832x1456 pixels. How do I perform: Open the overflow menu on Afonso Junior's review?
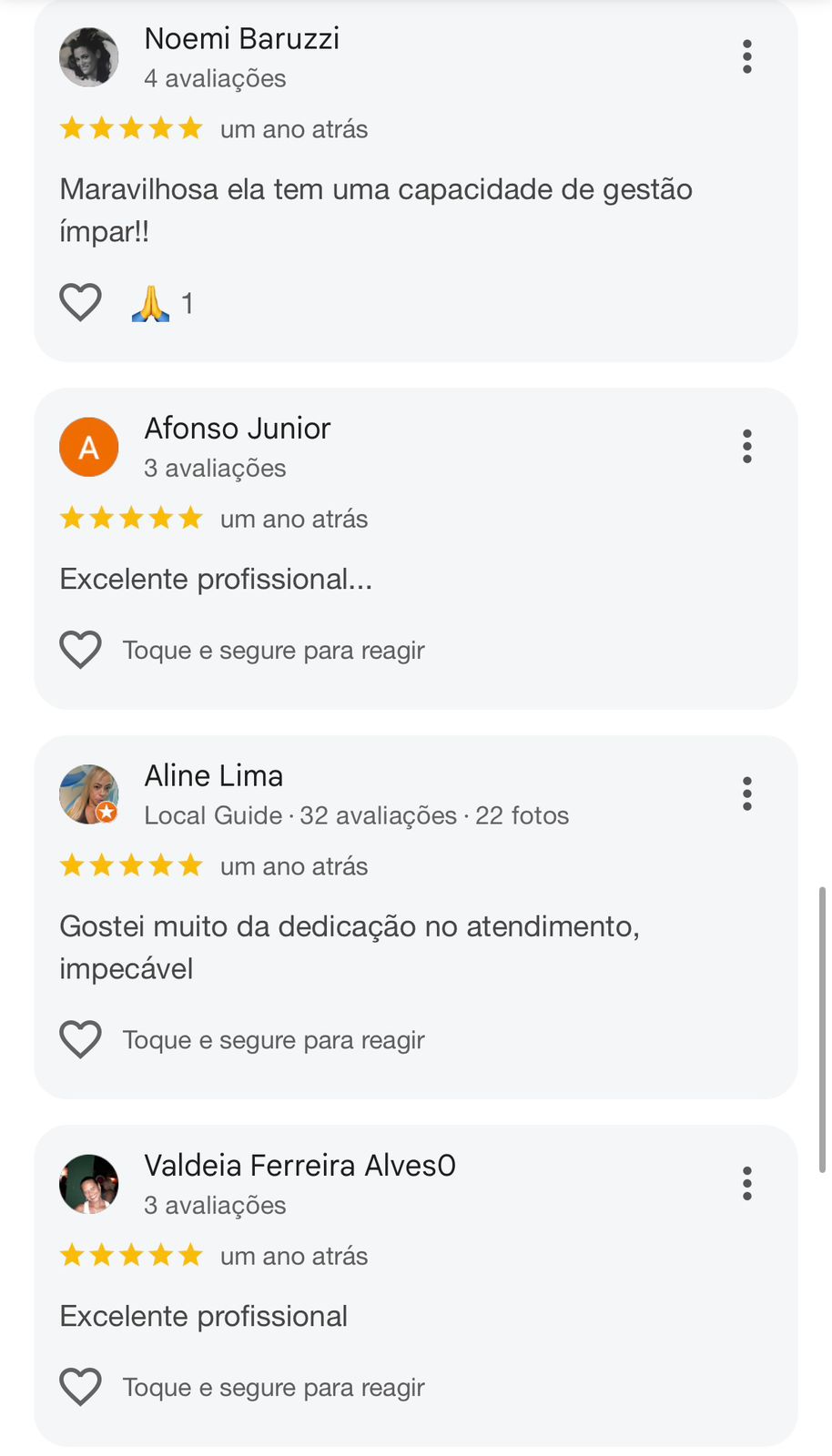click(746, 447)
